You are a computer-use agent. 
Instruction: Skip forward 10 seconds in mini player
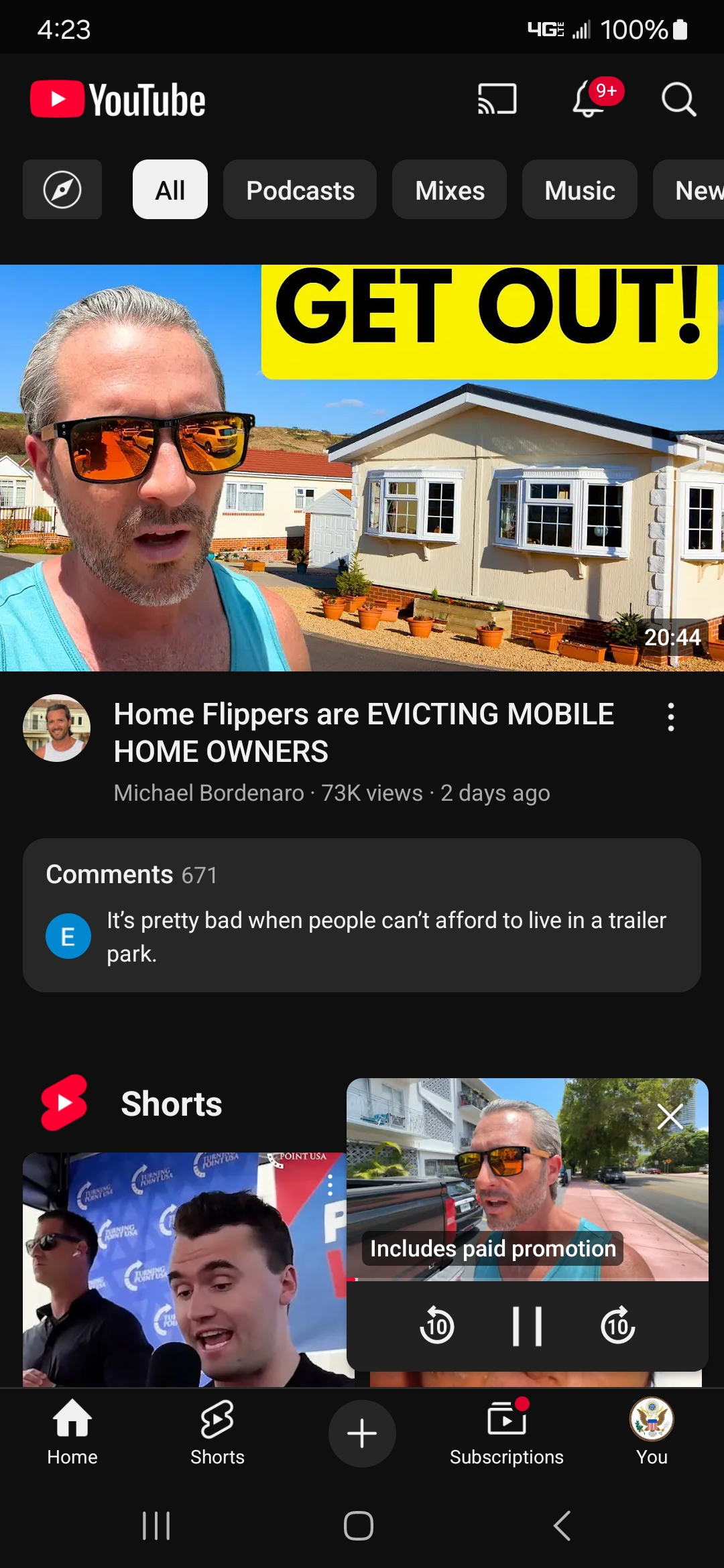pos(617,1325)
